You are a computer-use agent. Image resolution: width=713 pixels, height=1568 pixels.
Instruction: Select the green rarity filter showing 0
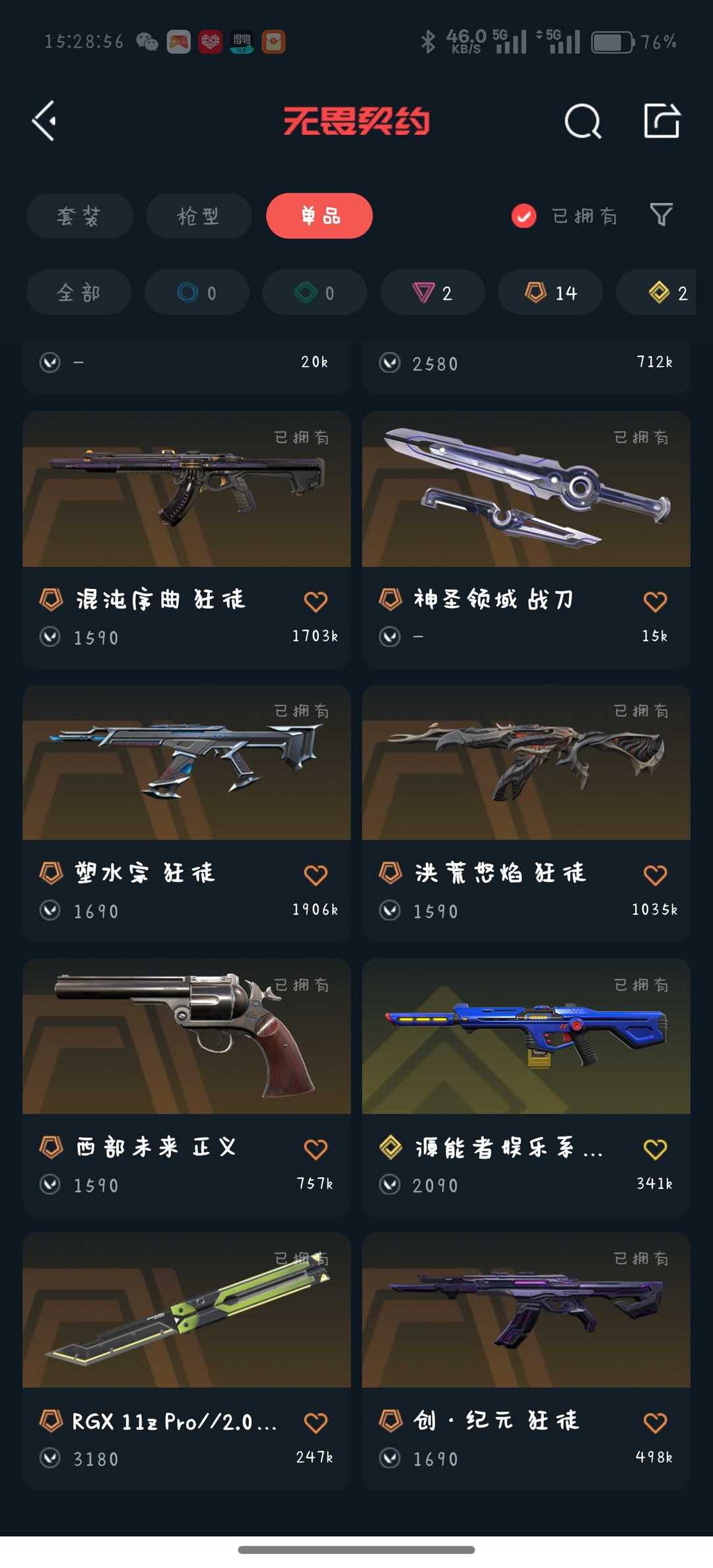pyautogui.click(x=314, y=292)
